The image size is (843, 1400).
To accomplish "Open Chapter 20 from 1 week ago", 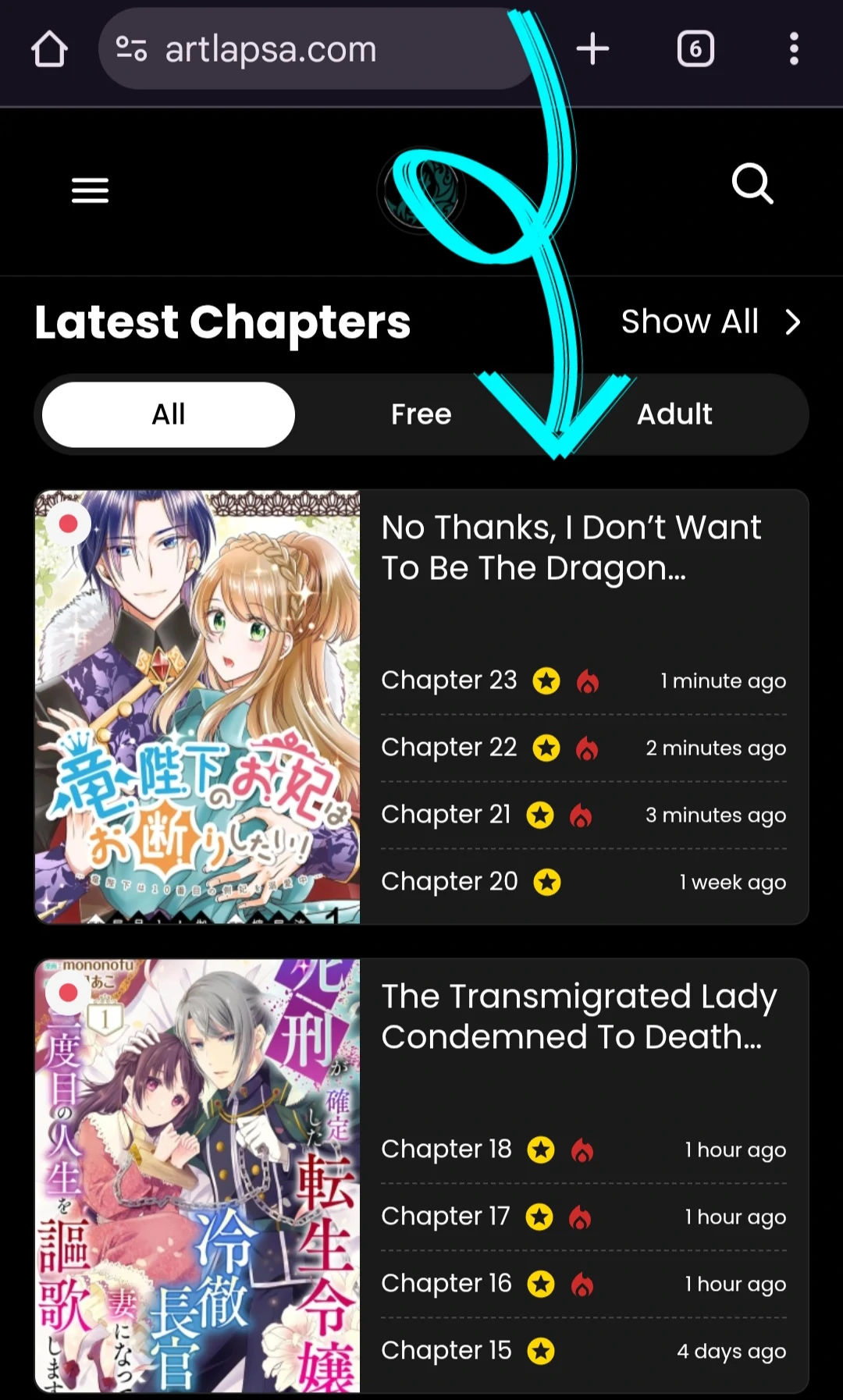I will tap(449, 882).
